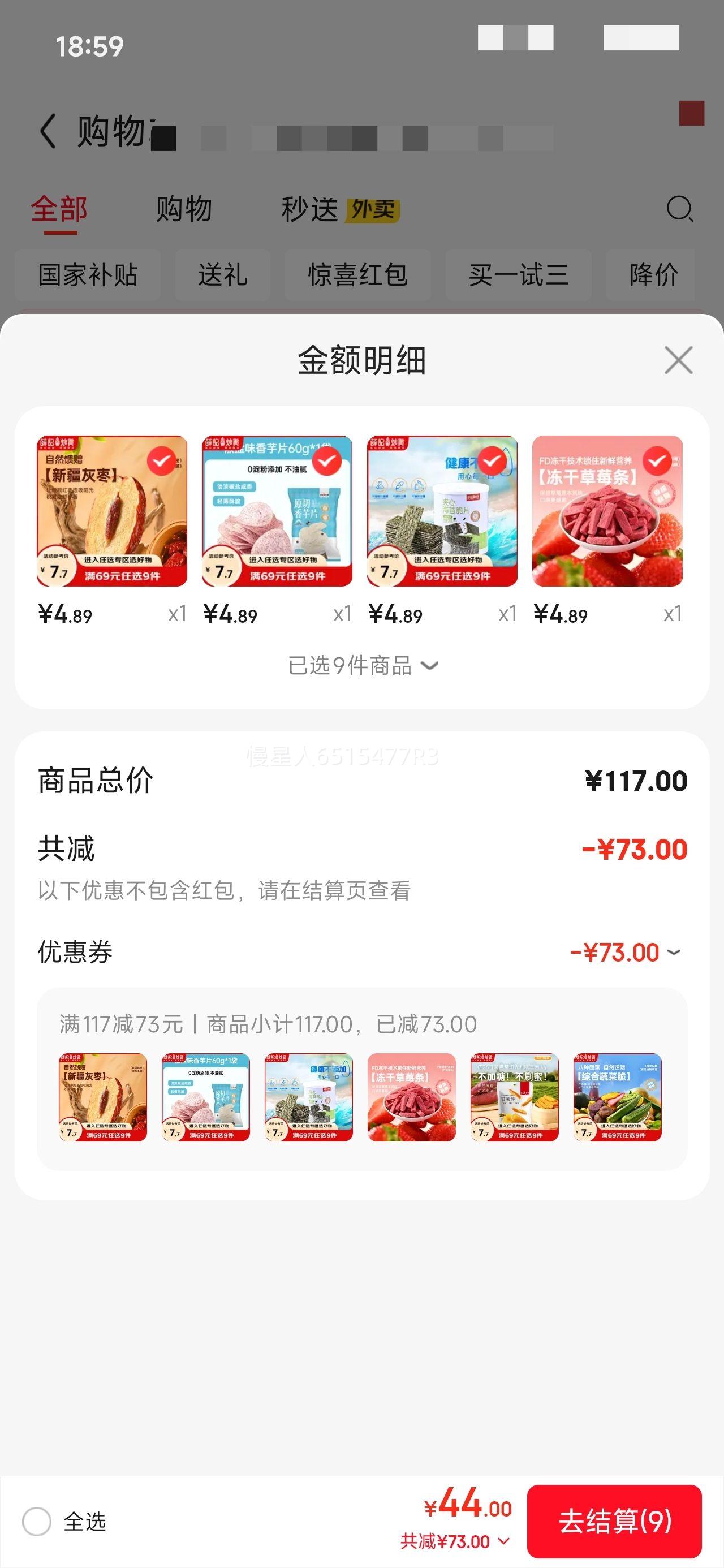724x1568 pixels.
Task: Open the 冻干草莓条 thumbnail in coupon row
Action: point(411,1097)
